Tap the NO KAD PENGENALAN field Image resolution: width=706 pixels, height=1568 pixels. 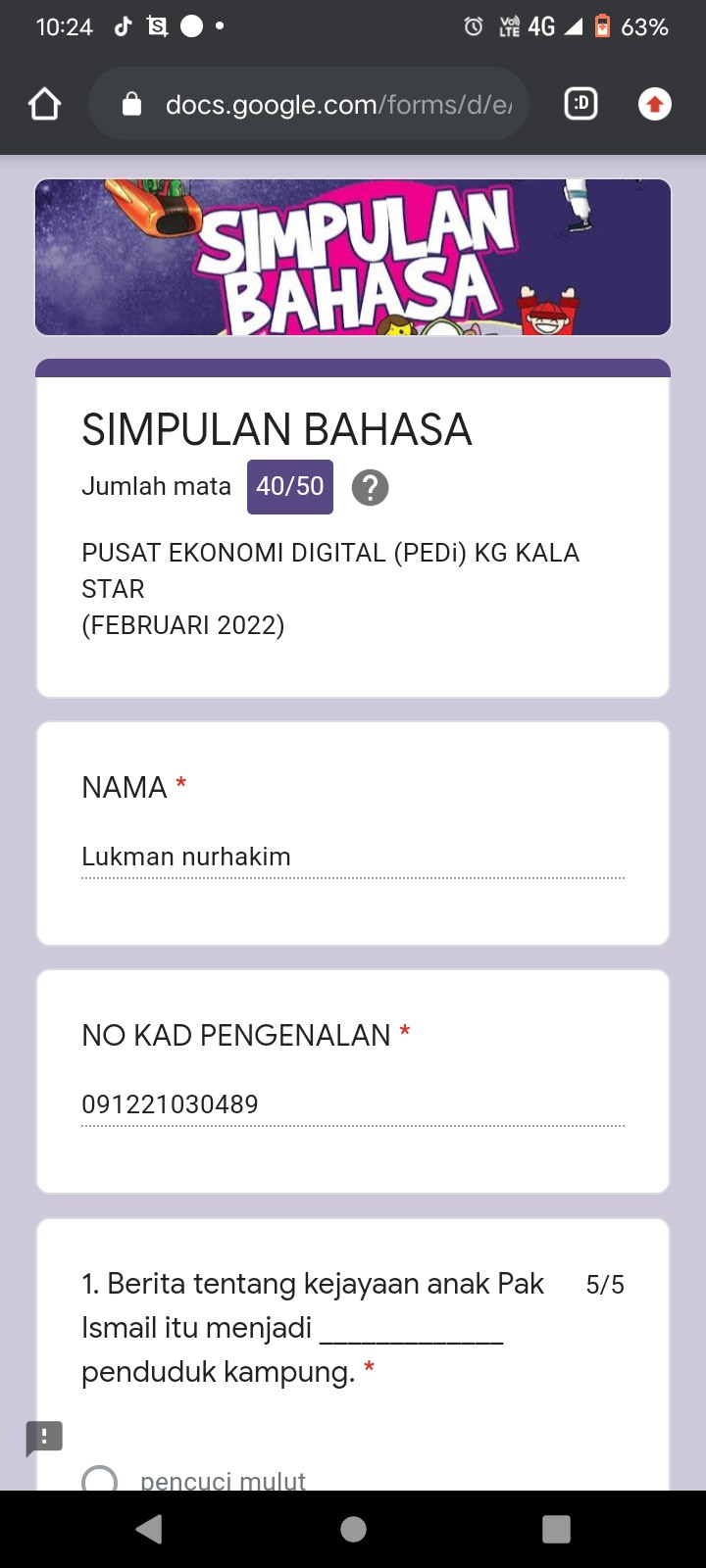[x=352, y=1105]
